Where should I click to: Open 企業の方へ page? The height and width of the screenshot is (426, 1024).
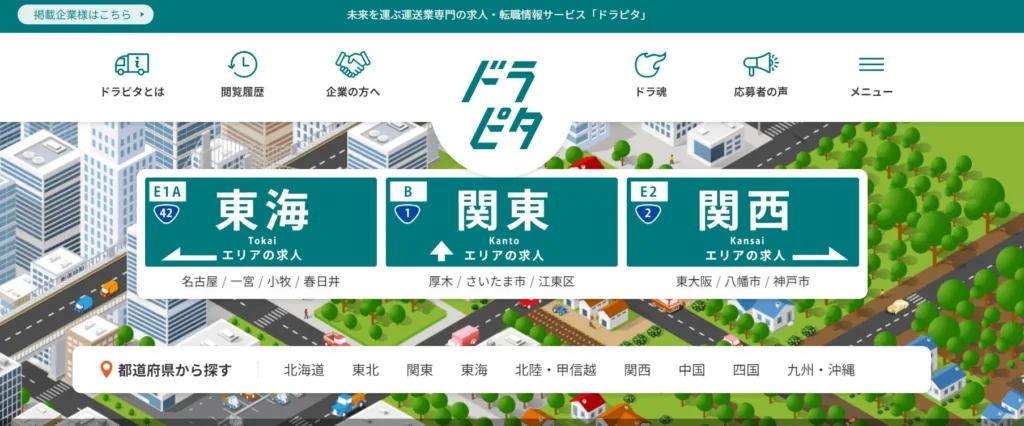point(352,74)
